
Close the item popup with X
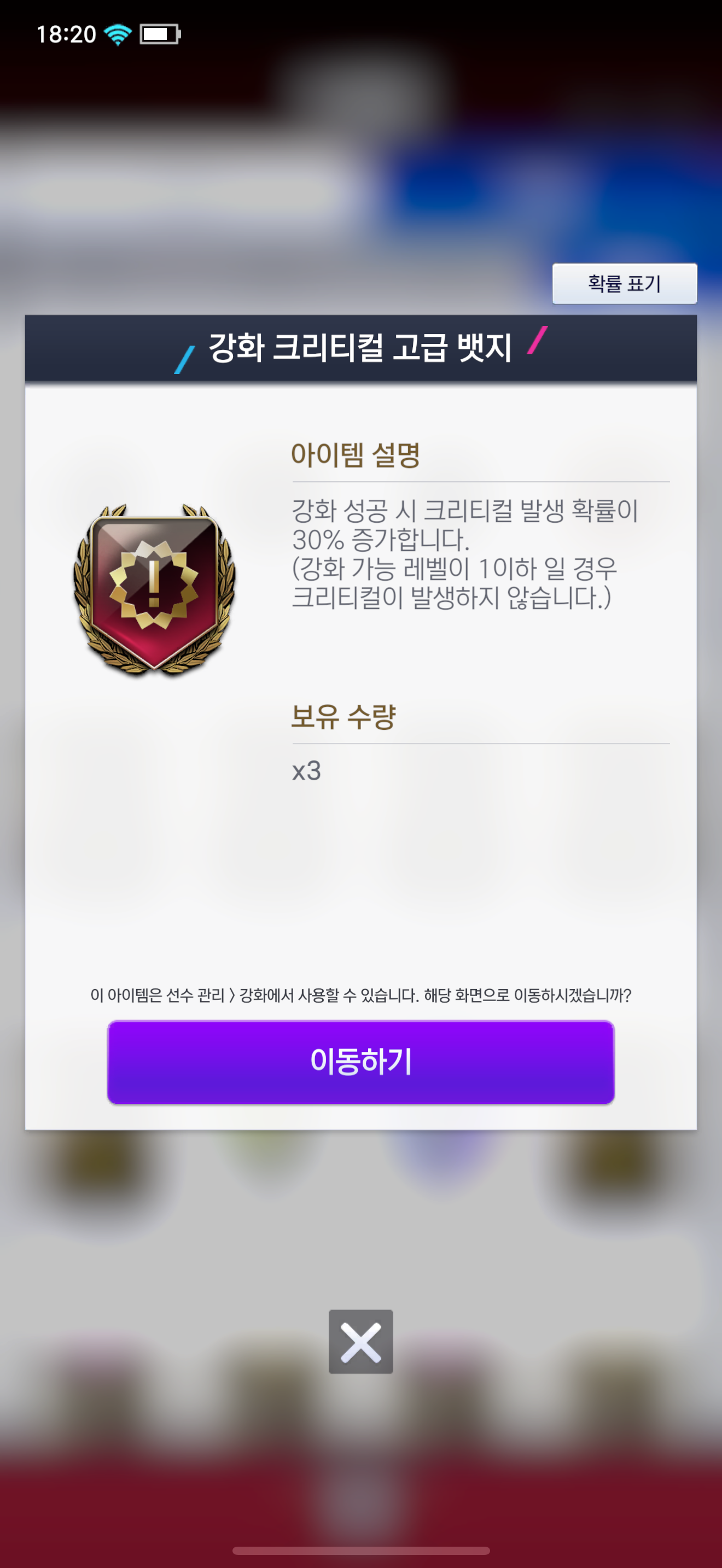tap(361, 1342)
